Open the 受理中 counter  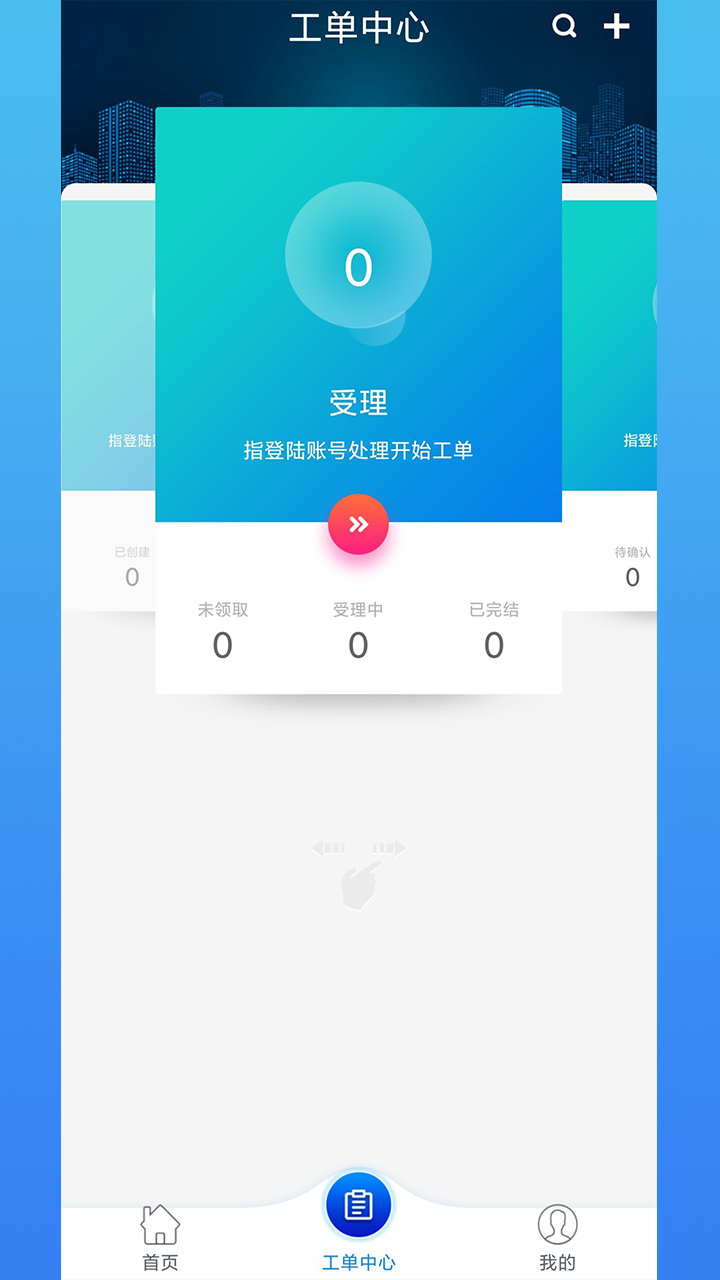coord(358,630)
